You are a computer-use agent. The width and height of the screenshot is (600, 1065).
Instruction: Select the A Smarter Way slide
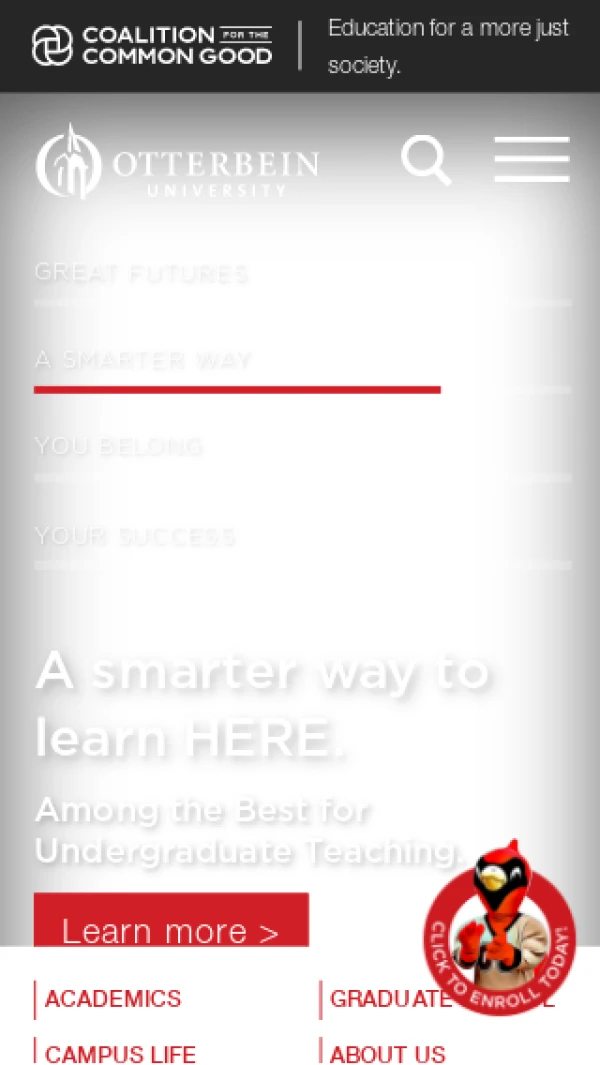click(x=143, y=361)
